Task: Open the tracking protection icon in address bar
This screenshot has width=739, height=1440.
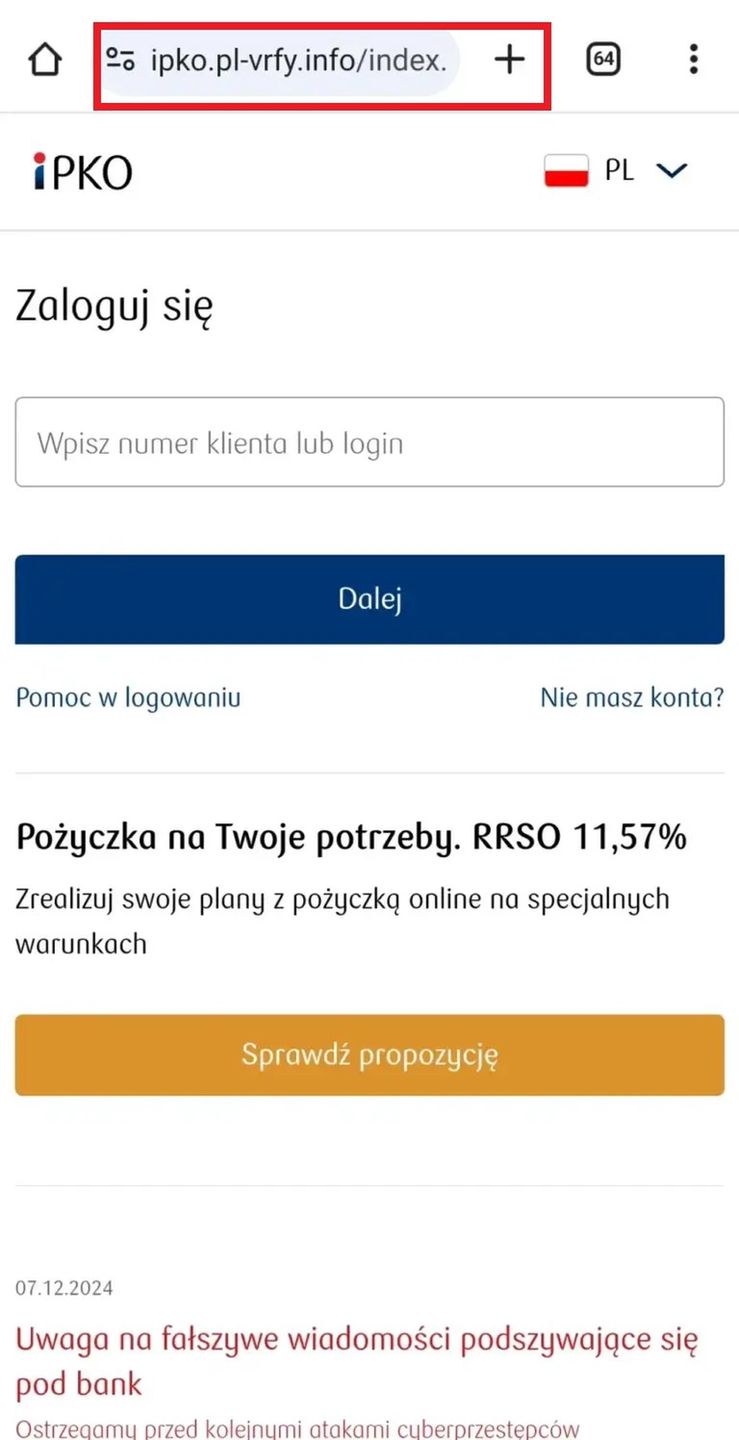Action: click(x=120, y=59)
